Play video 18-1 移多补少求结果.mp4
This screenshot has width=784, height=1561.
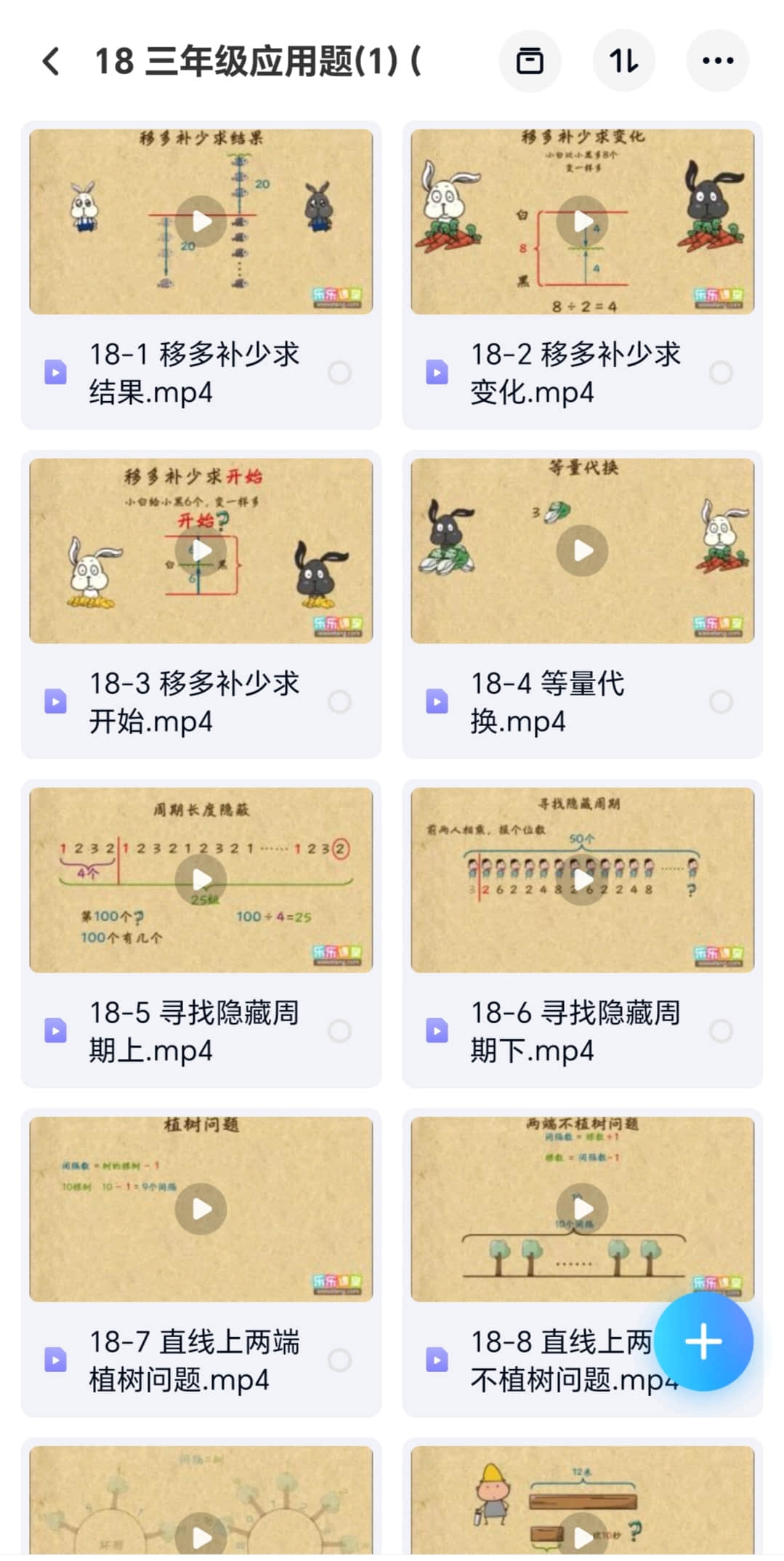pos(201,222)
